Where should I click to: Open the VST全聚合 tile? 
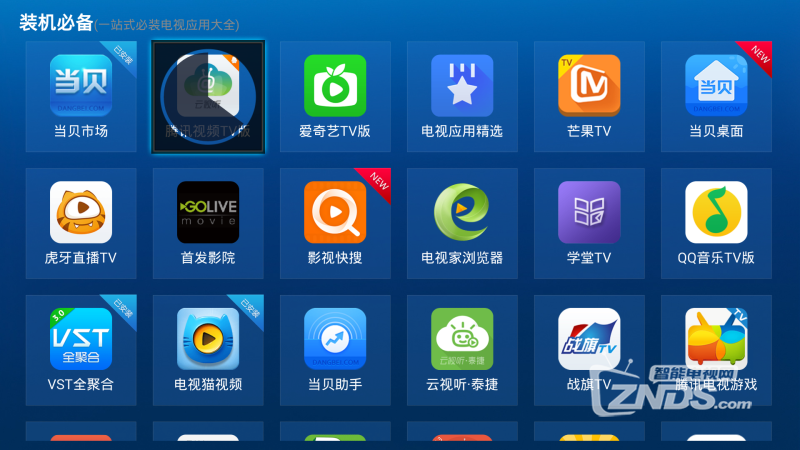tap(81, 349)
